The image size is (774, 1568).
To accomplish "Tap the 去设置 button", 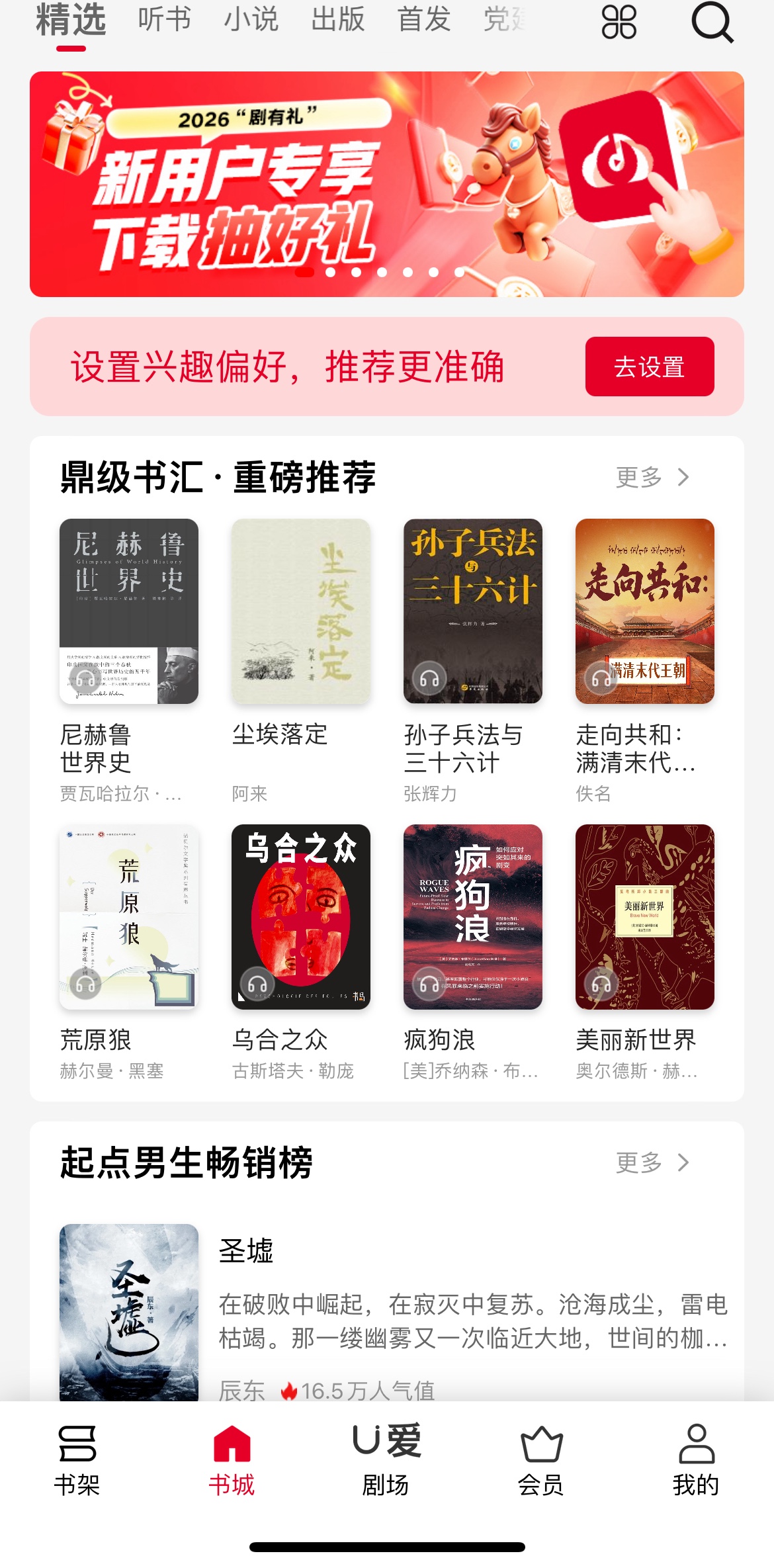I will coord(649,367).
